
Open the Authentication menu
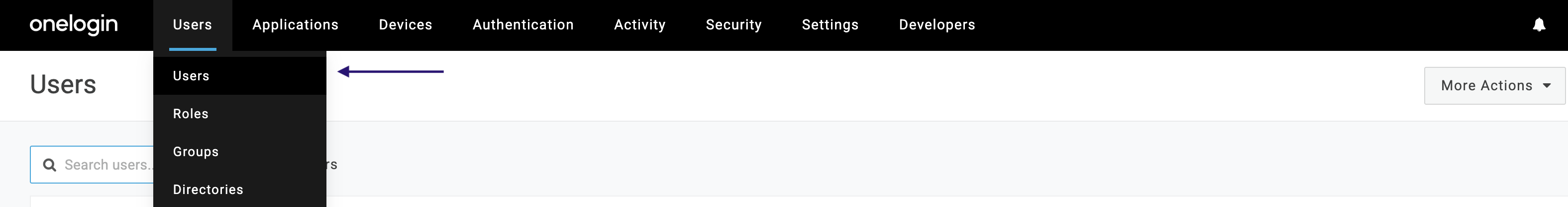tap(523, 25)
